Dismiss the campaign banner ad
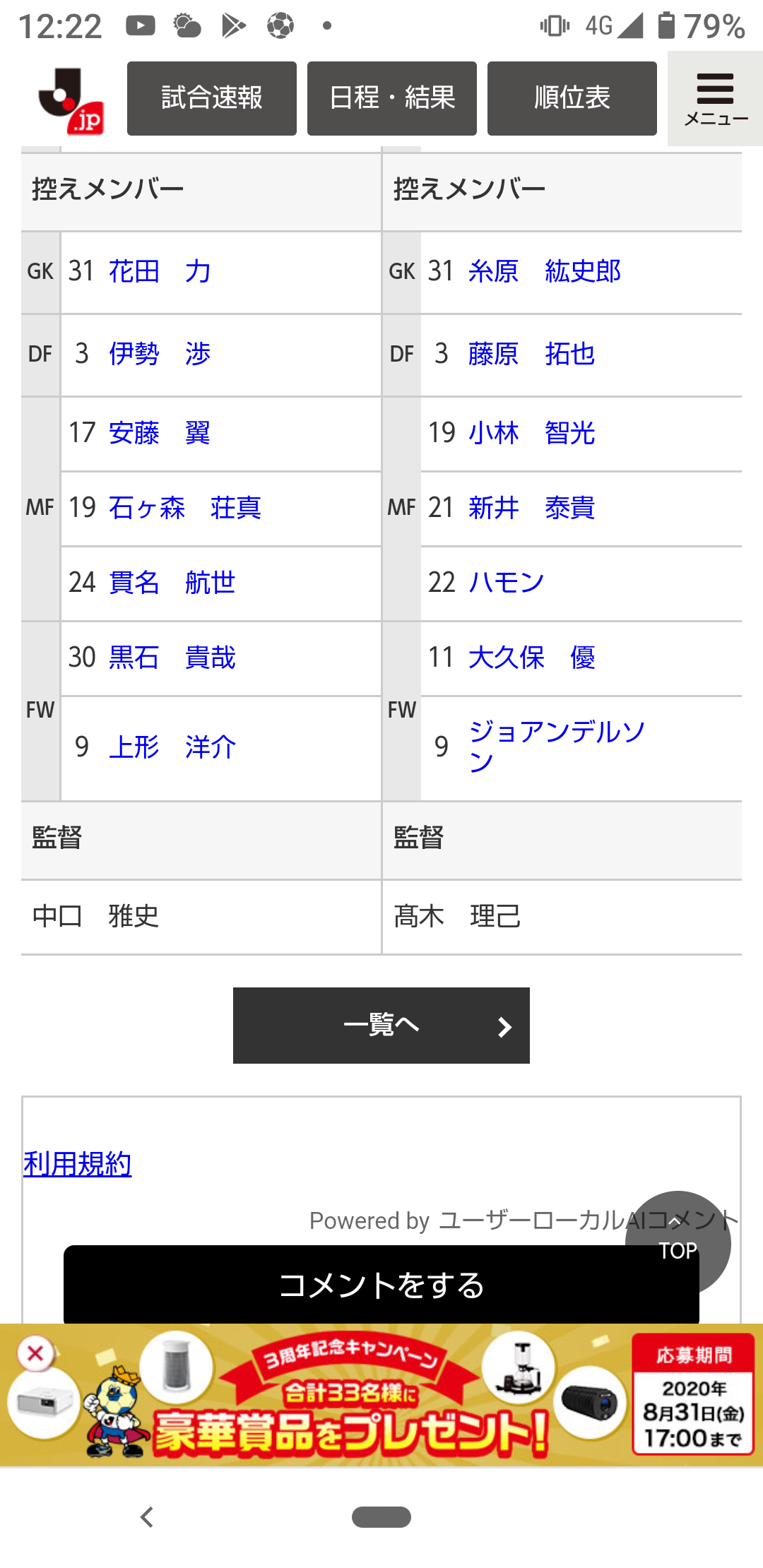This screenshot has width=763, height=1568. click(35, 1354)
